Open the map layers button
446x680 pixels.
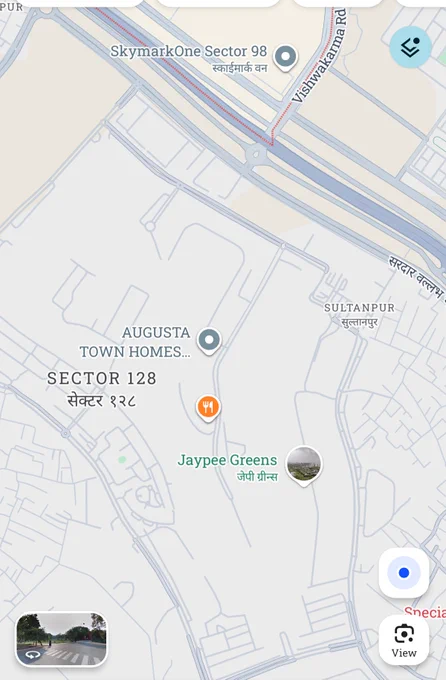410,47
